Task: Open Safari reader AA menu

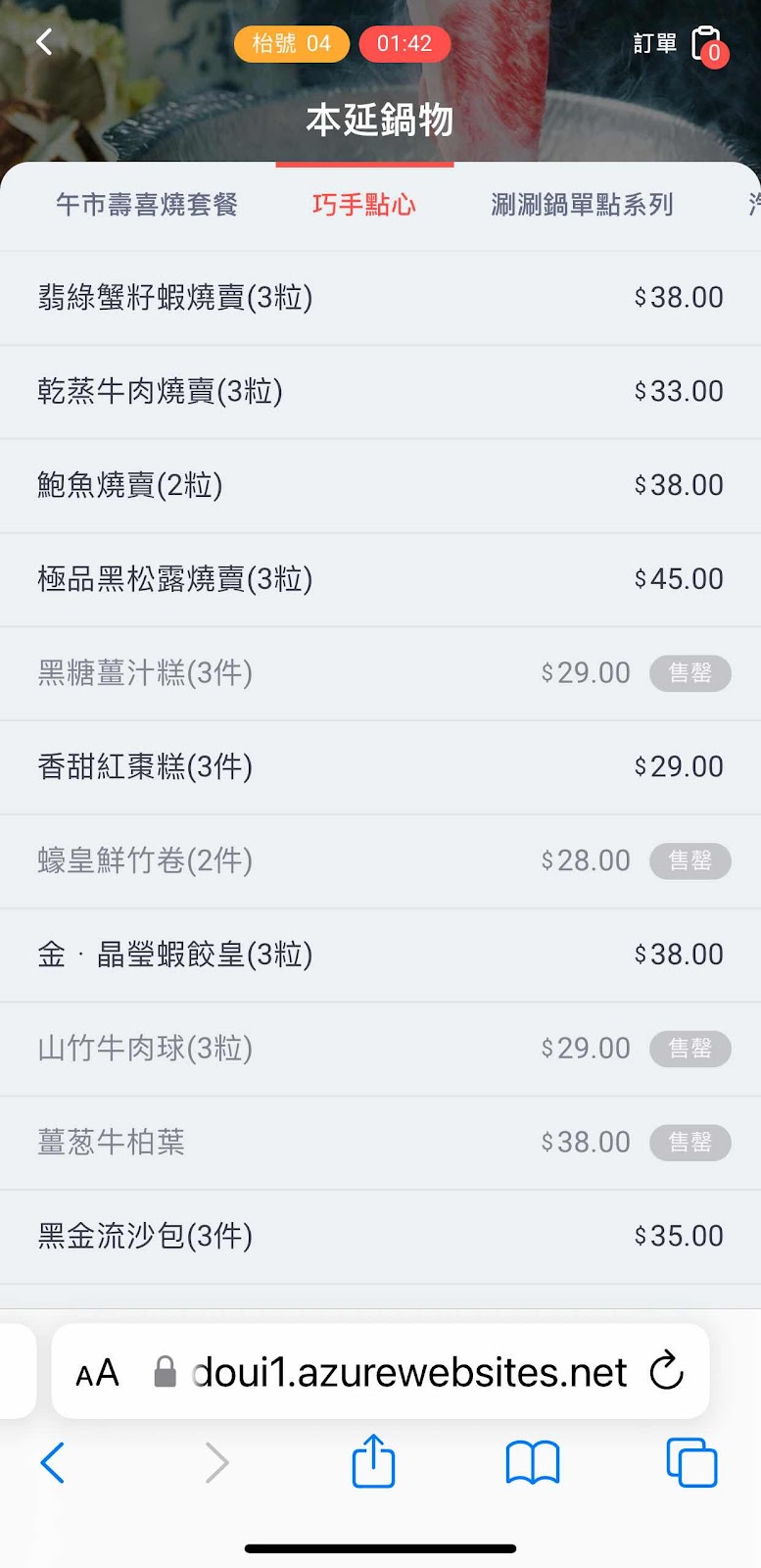Action: (98, 1373)
